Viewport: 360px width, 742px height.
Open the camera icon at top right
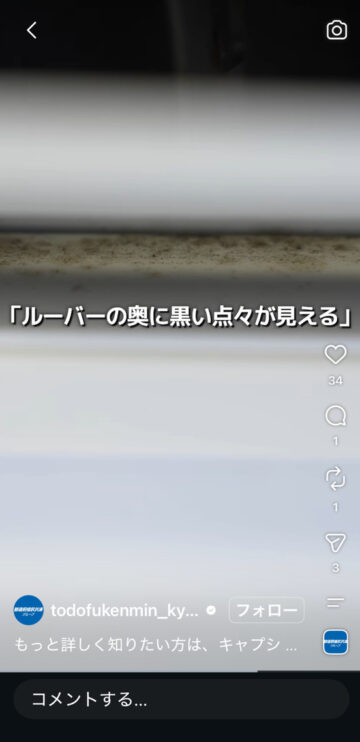(336, 30)
